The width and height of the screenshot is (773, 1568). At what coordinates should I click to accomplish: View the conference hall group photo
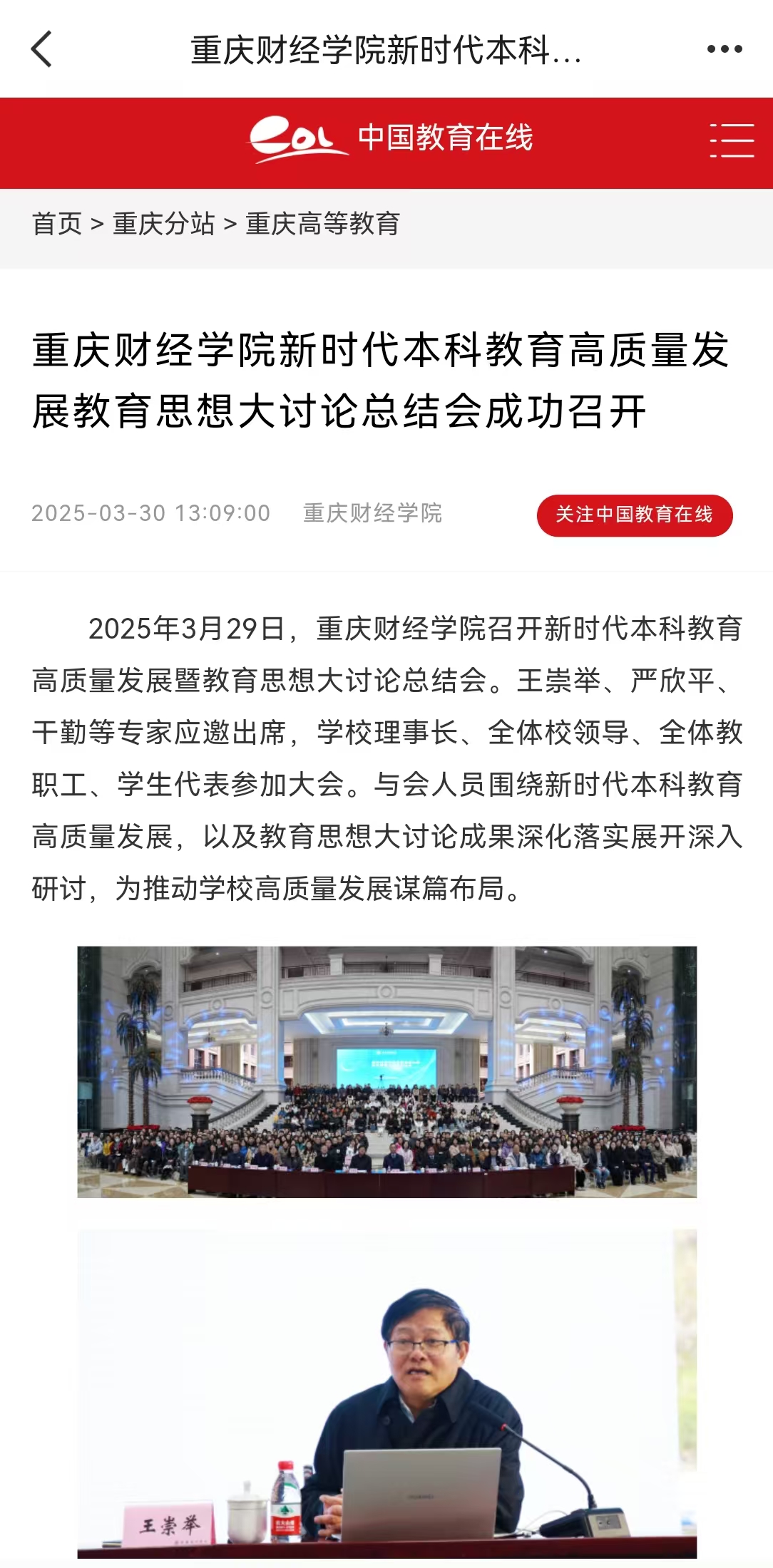point(386,1071)
